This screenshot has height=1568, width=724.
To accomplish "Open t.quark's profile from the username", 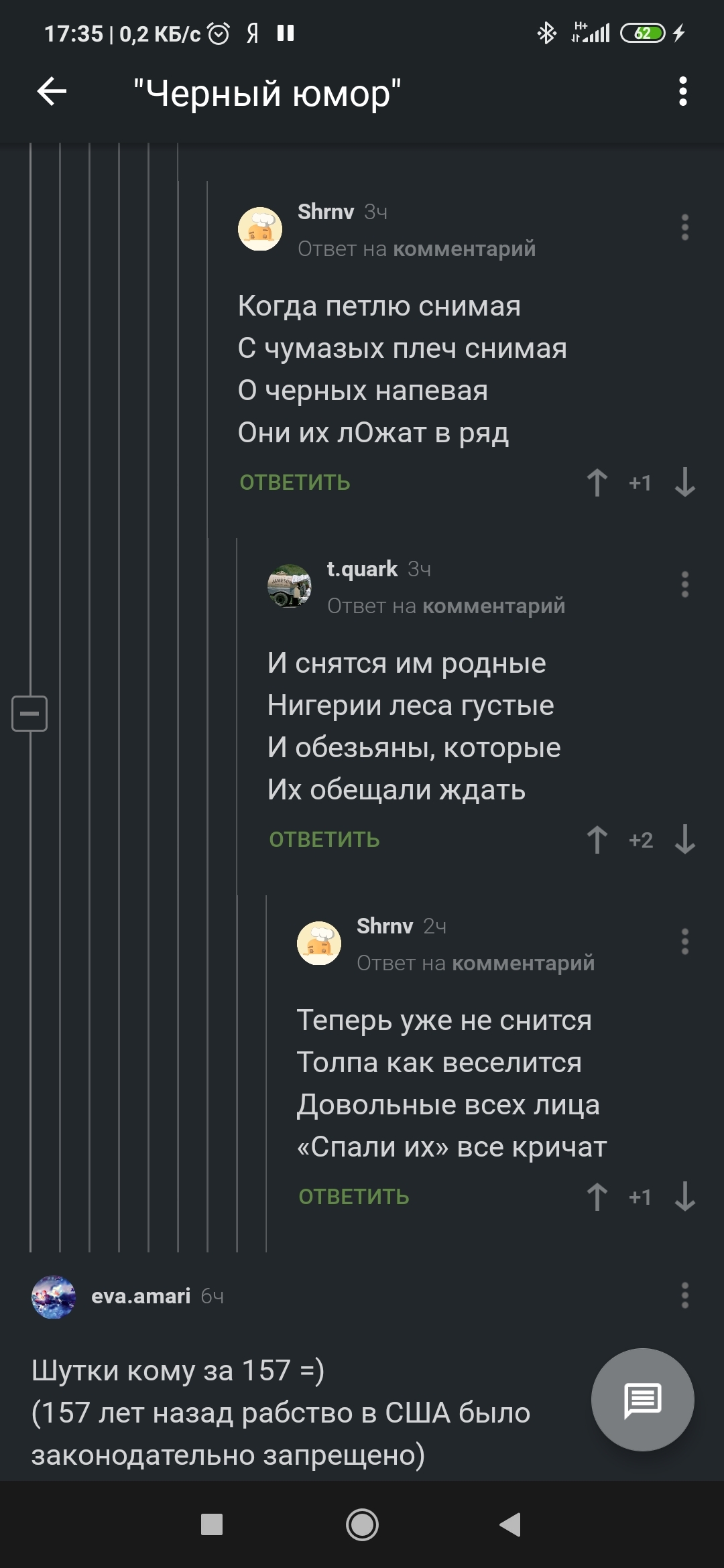I will click(362, 569).
